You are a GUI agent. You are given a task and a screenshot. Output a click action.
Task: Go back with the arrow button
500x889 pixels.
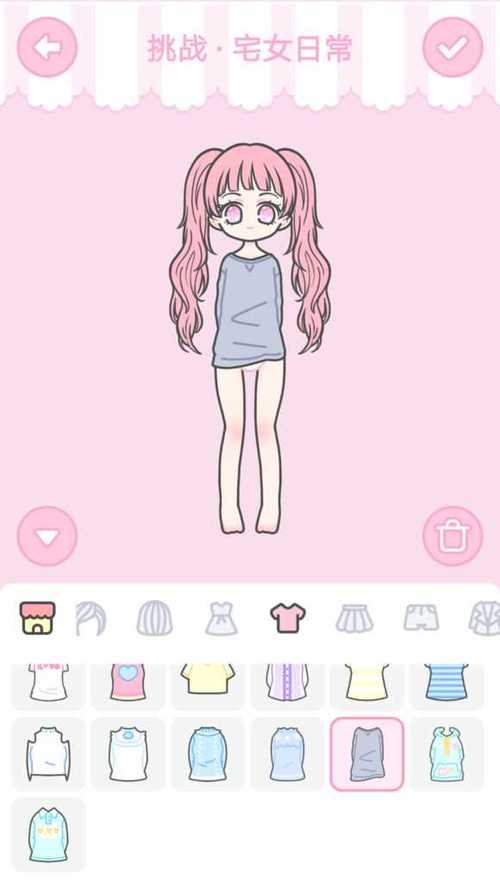point(47,47)
